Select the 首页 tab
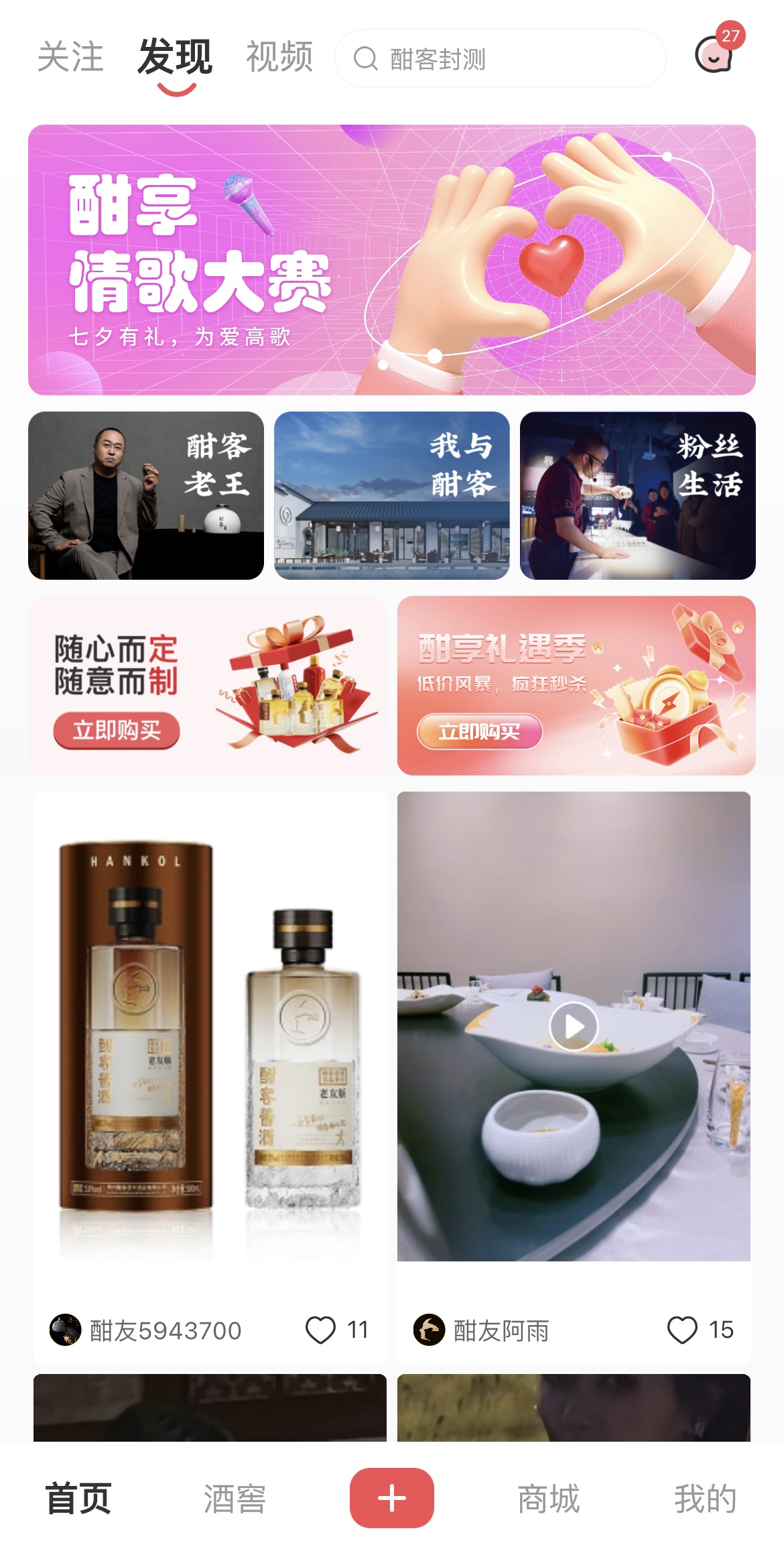The image size is (784, 1557). coord(78,1499)
